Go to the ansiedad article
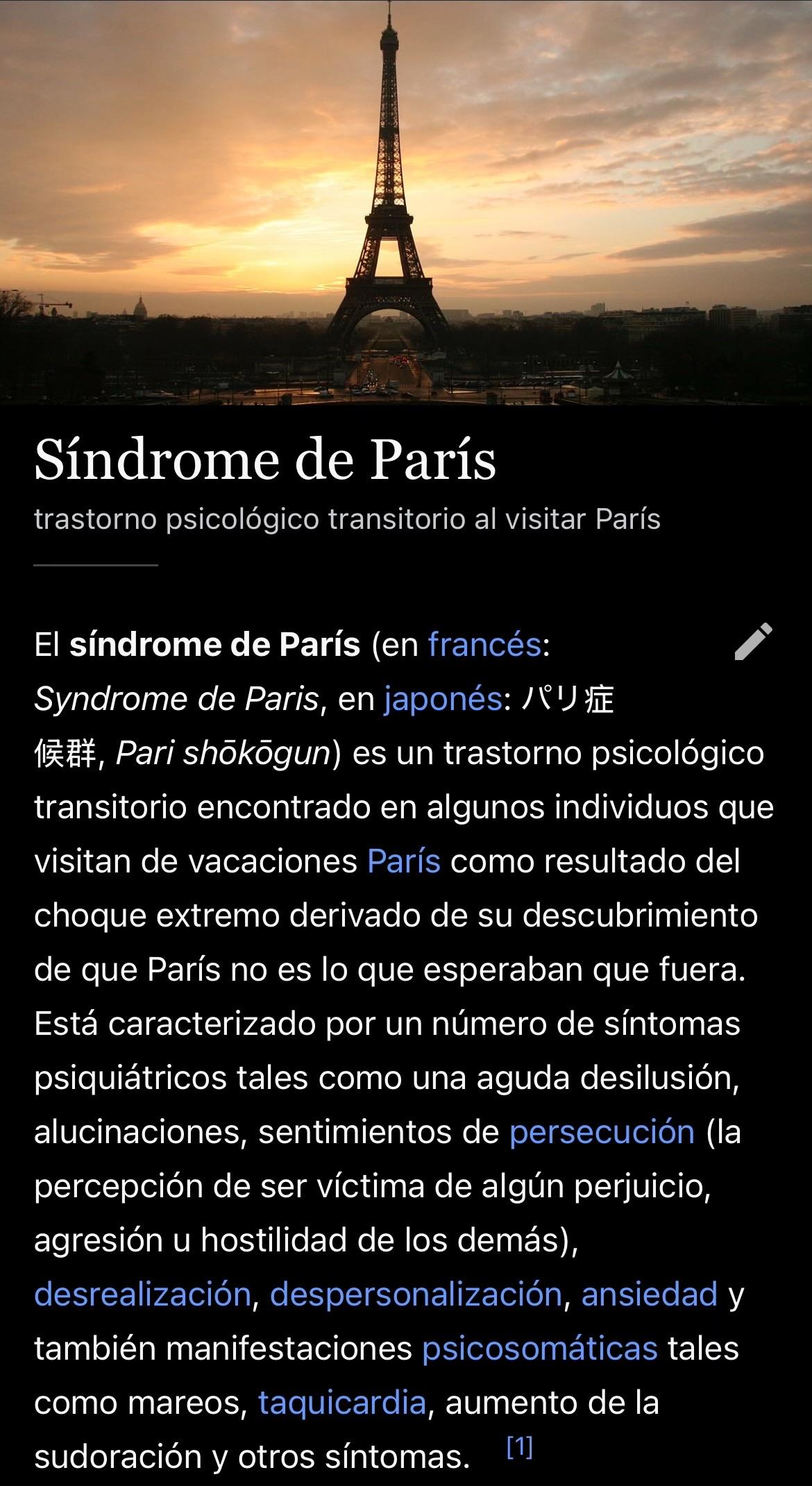This screenshot has width=812, height=1486. click(649, 1294)
